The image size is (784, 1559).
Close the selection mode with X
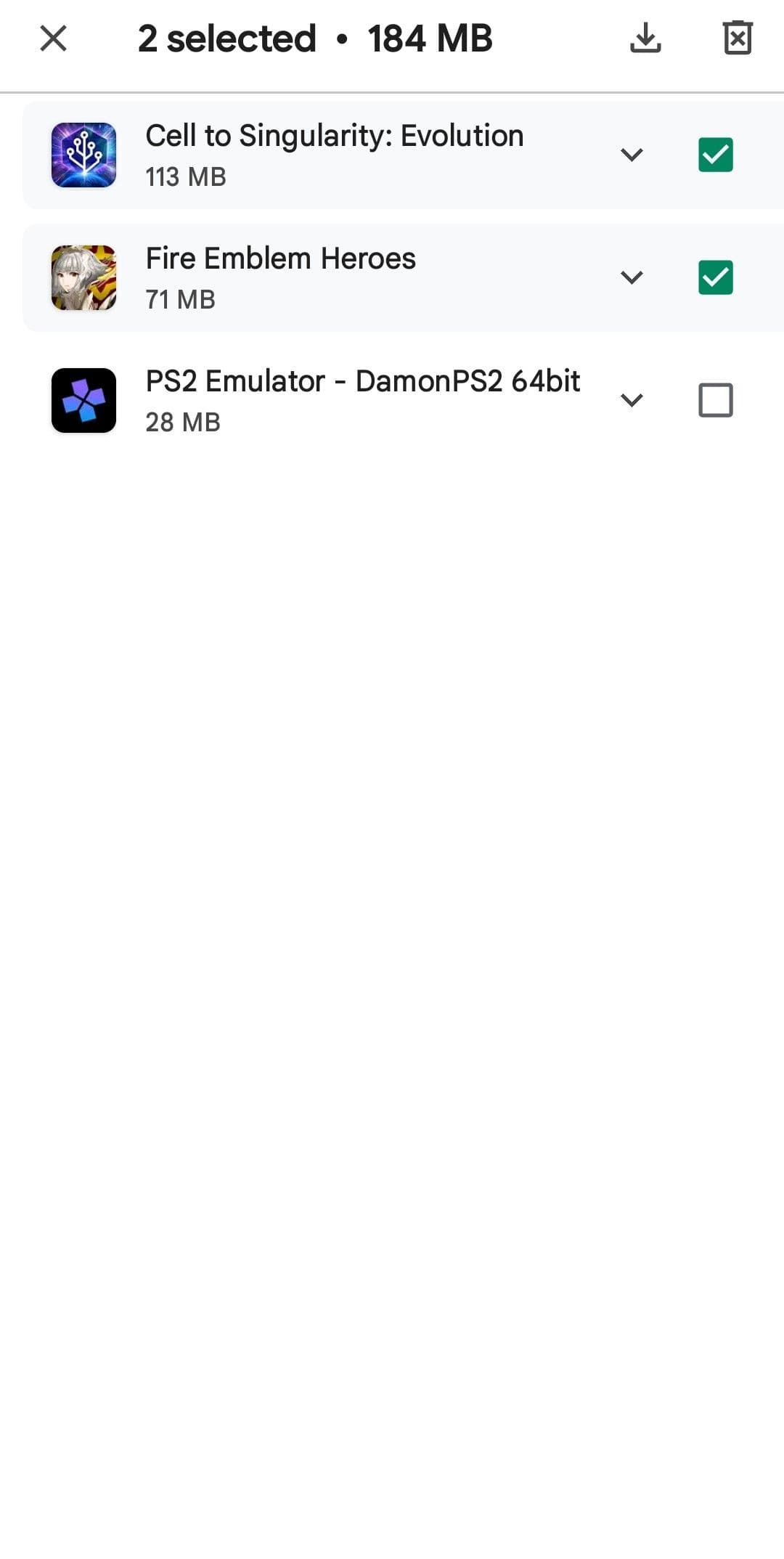click(53, 38)
